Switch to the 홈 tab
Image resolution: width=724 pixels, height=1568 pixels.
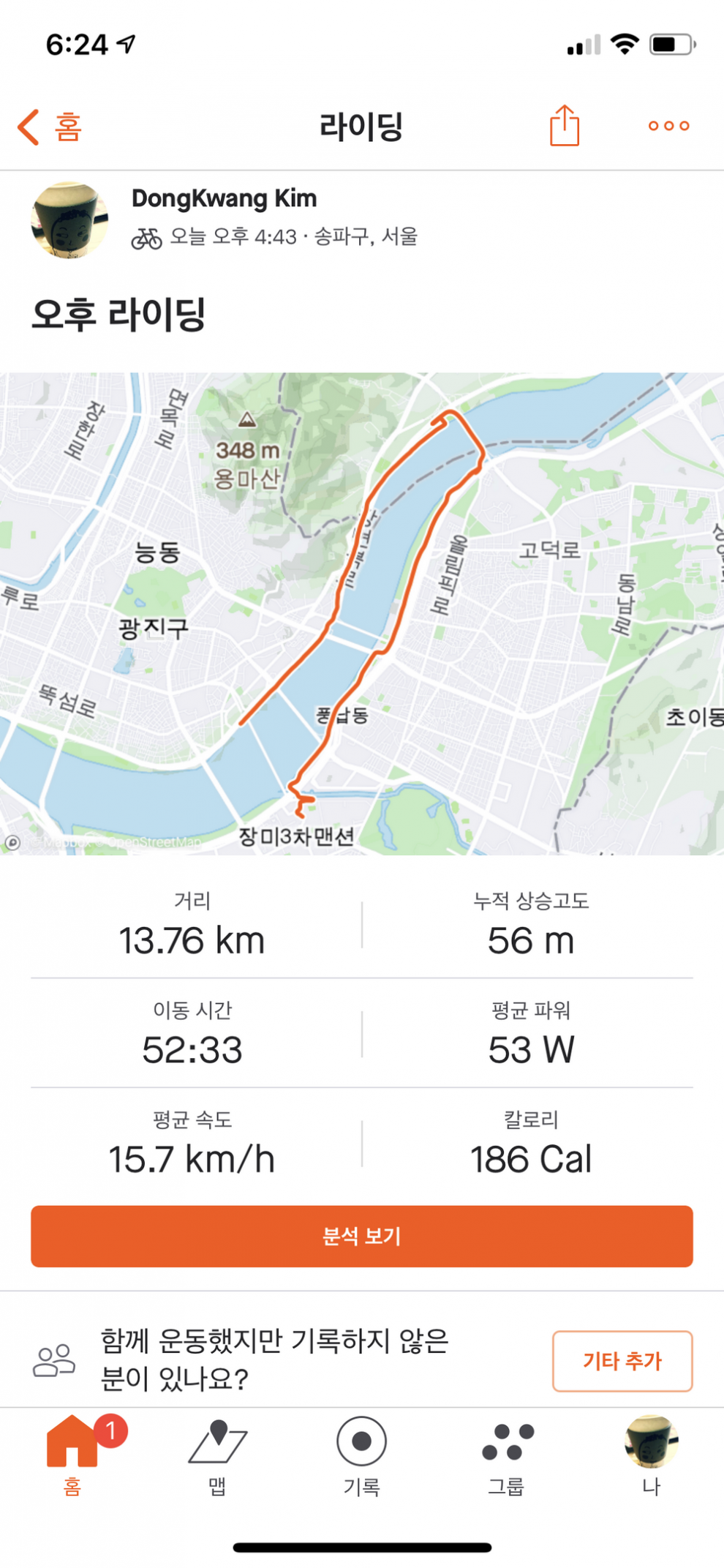click(72, 1454)
